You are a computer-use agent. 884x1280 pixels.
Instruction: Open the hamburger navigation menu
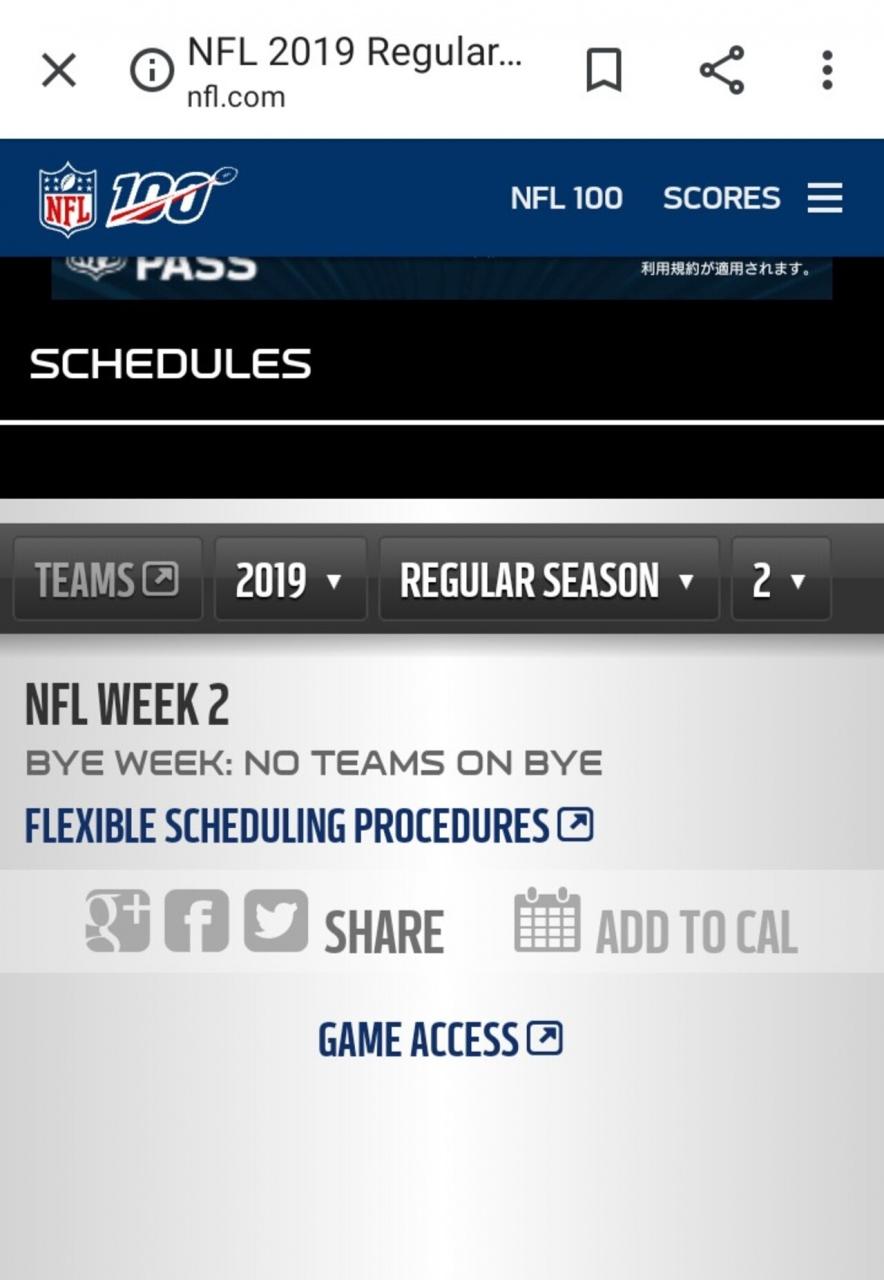click(x=825, y=198)
